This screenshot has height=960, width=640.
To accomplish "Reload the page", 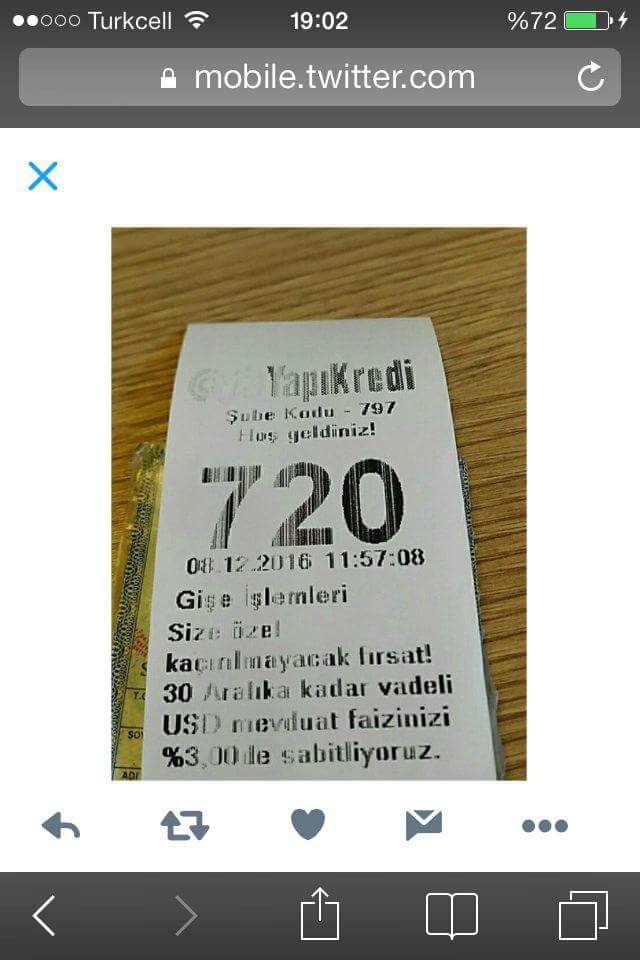I will point(591,78).
